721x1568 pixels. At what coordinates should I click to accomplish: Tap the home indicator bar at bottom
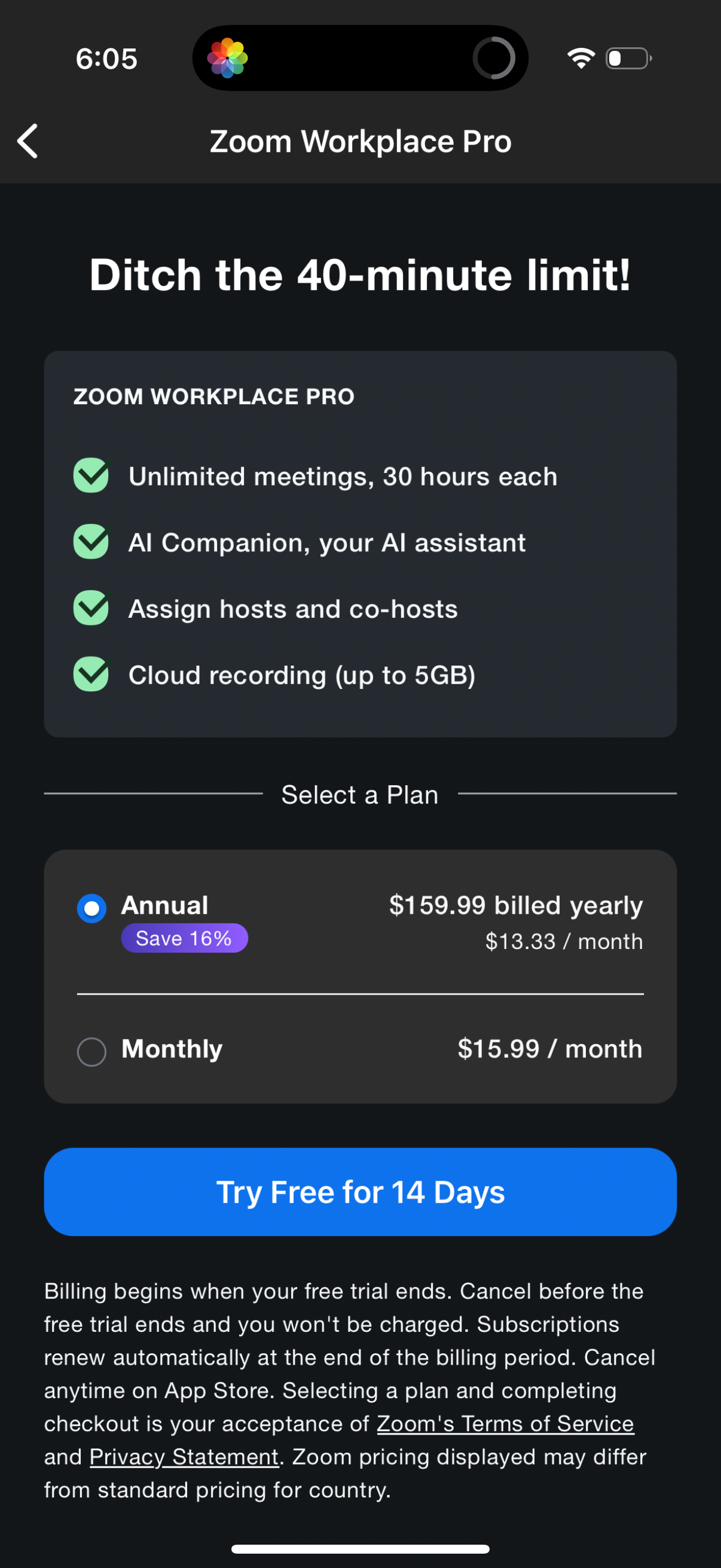360,1549
